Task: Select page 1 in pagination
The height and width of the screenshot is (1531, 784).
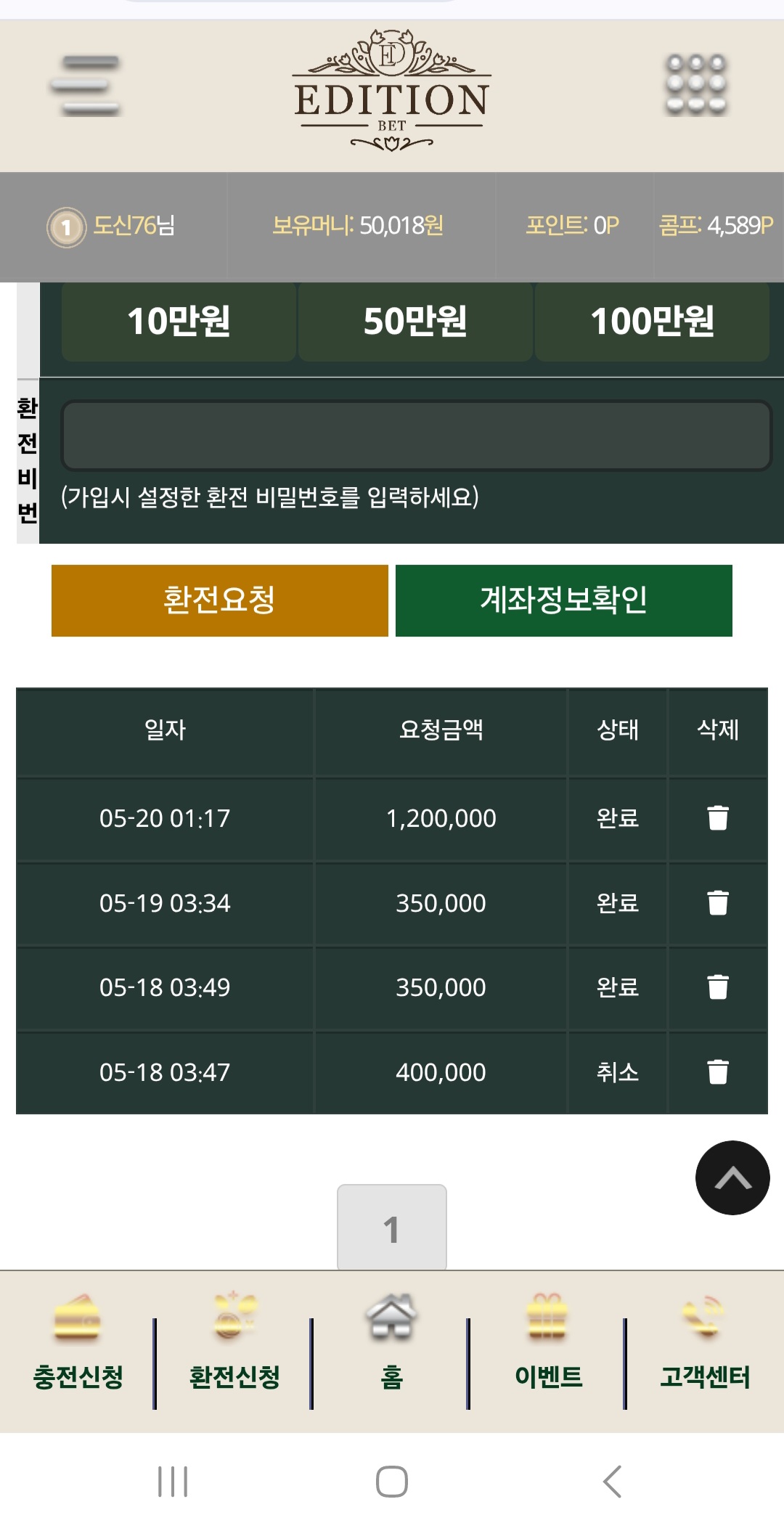Action: click(x=391, y=1228)
